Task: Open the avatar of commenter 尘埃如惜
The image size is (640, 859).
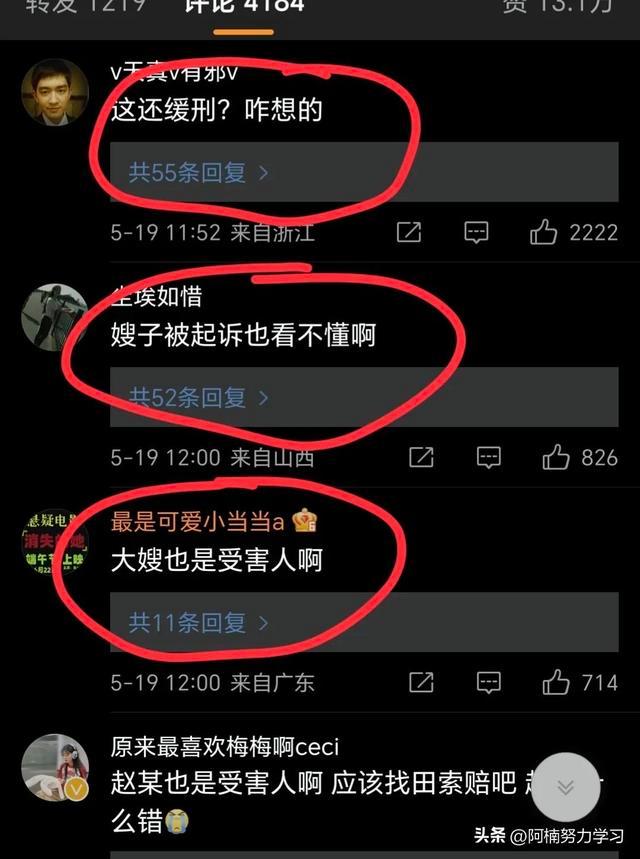Action: click(55, 317)
